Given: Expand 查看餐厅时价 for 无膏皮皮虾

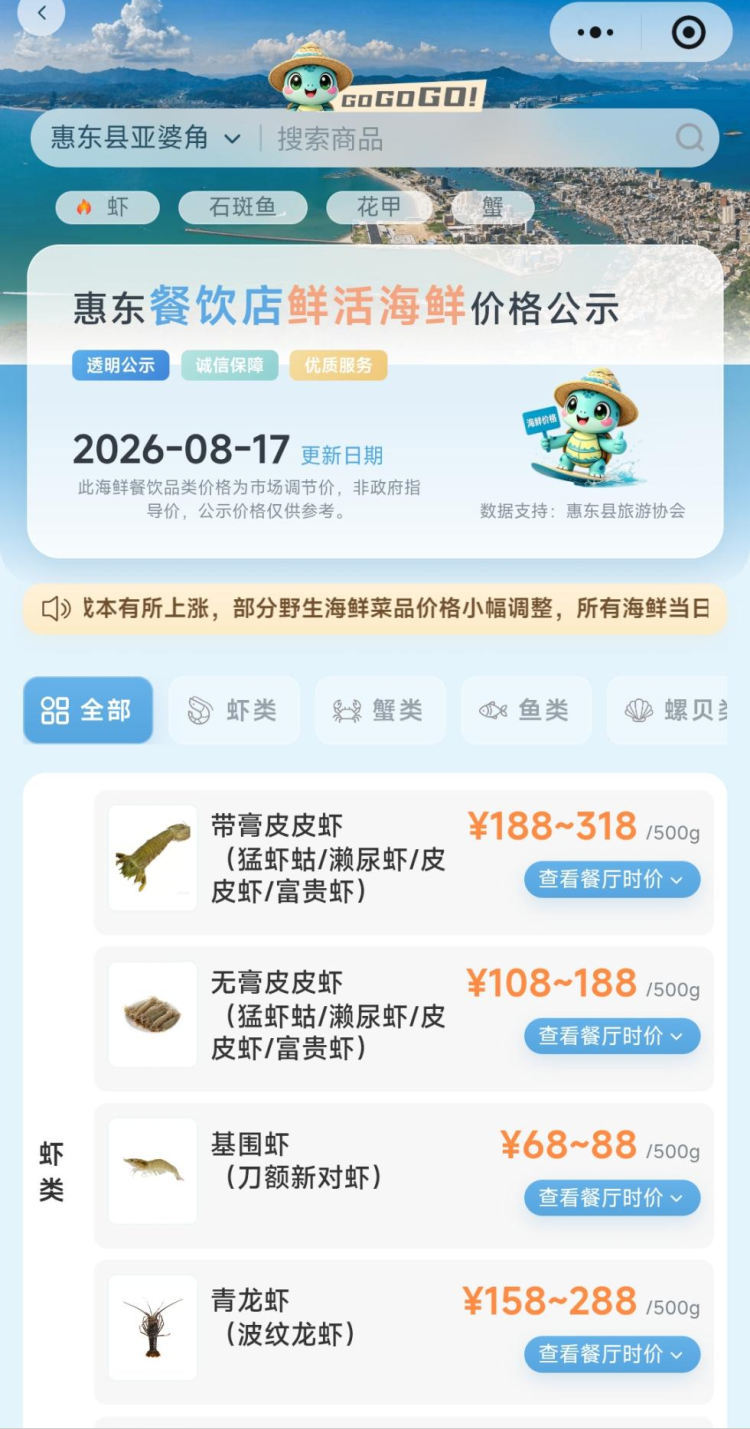Looking at the screenshot, I should coord(612,1036).
